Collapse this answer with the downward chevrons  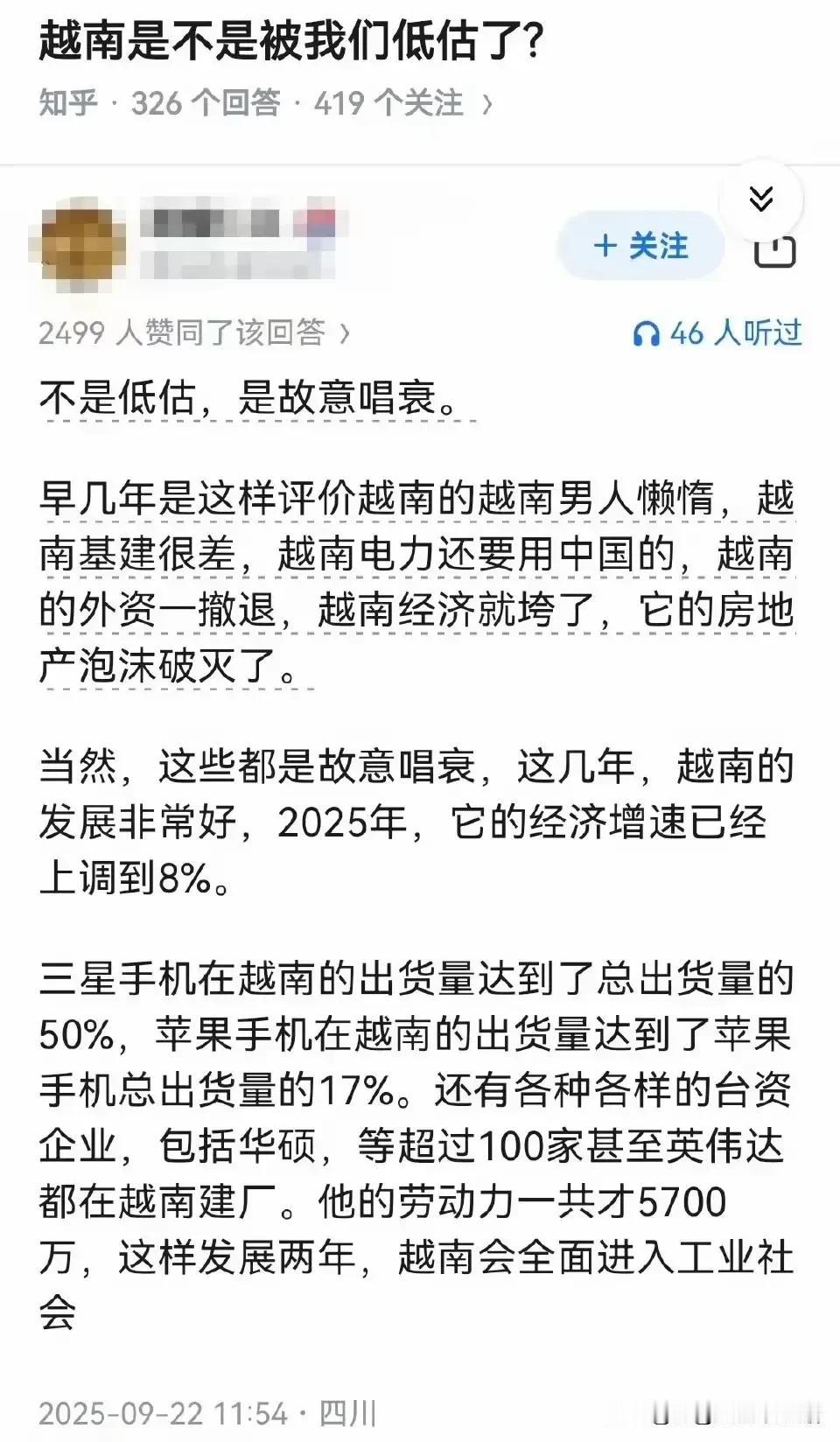(762, 197)
